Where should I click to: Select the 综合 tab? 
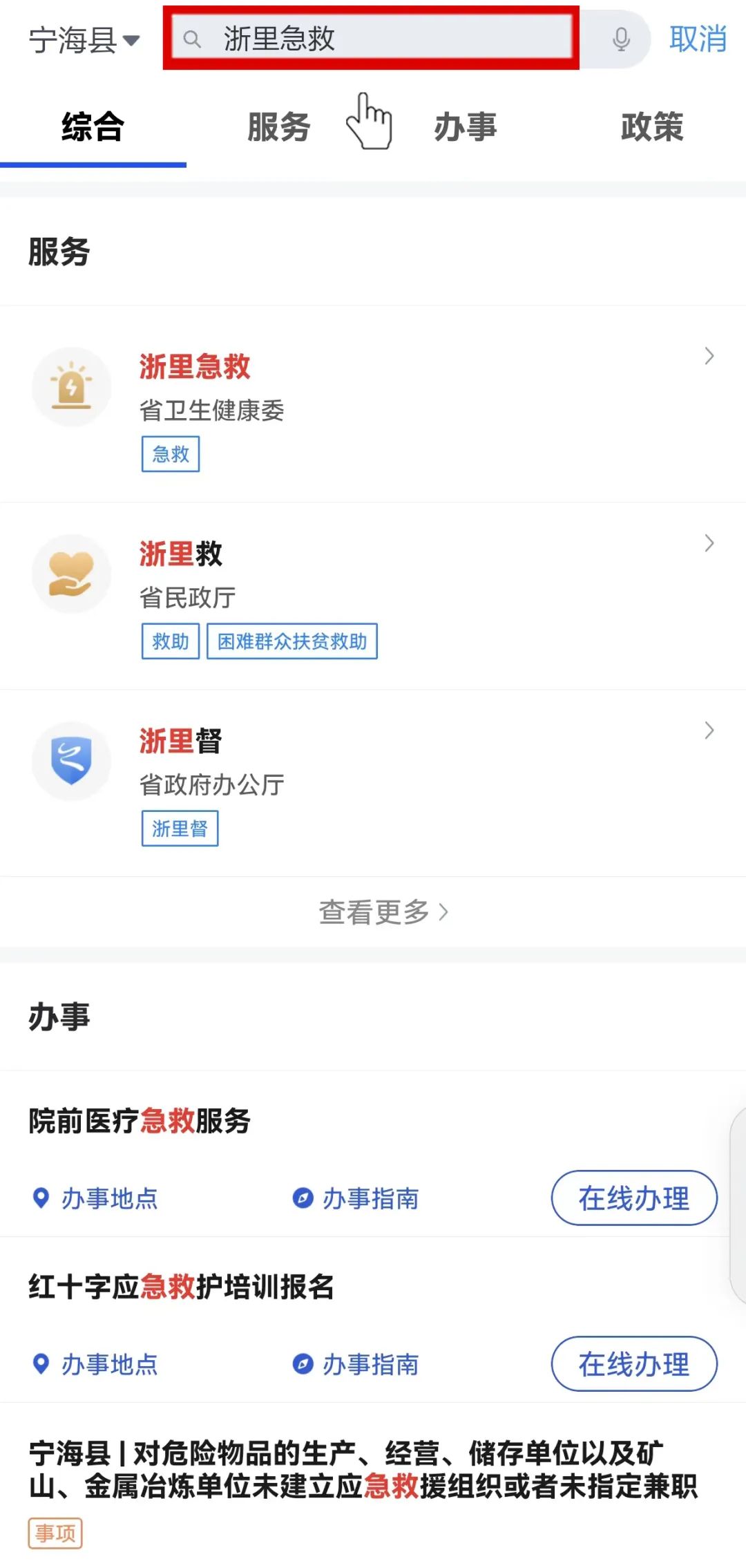point(93,127)
